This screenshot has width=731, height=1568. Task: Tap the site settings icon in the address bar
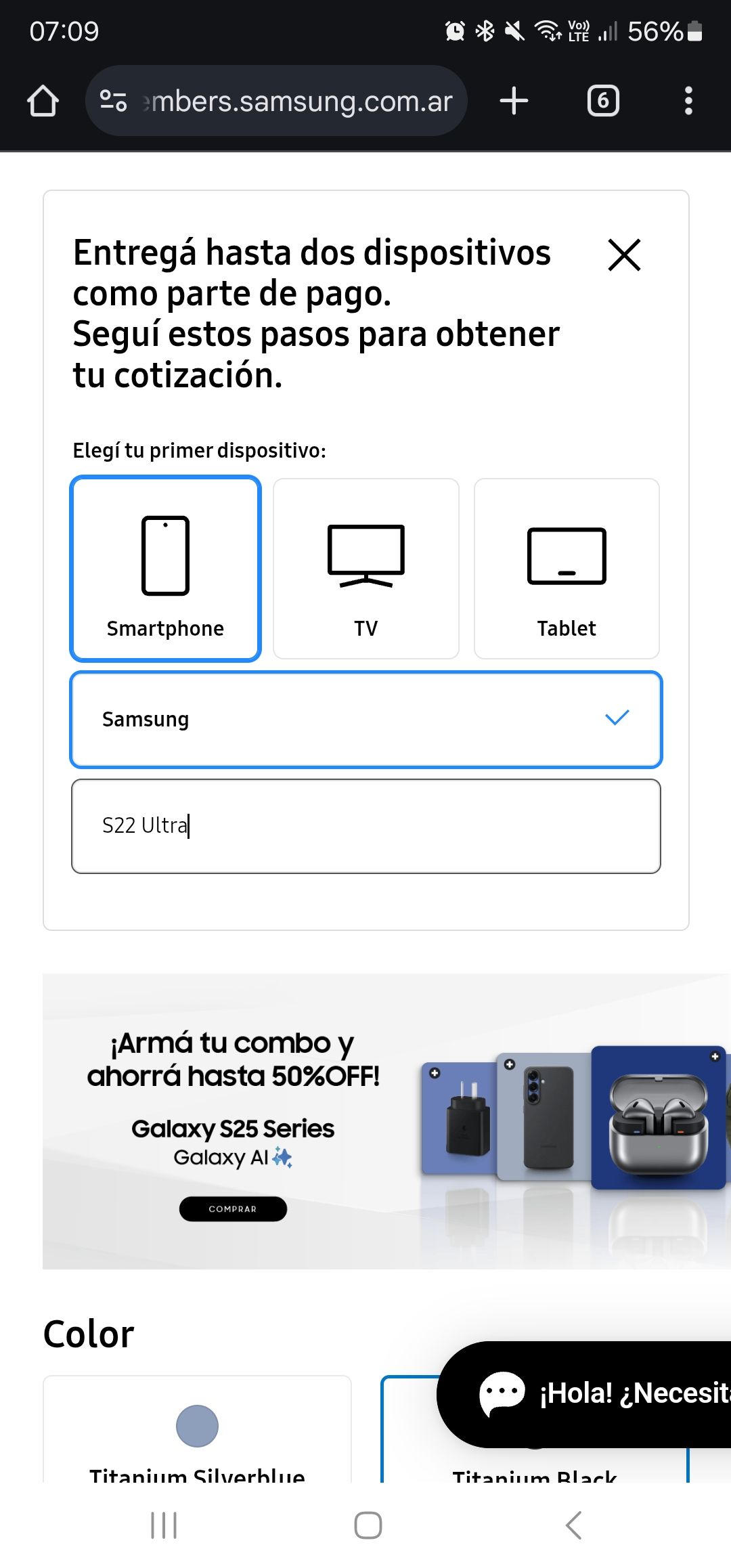click(x=112, y=100)
